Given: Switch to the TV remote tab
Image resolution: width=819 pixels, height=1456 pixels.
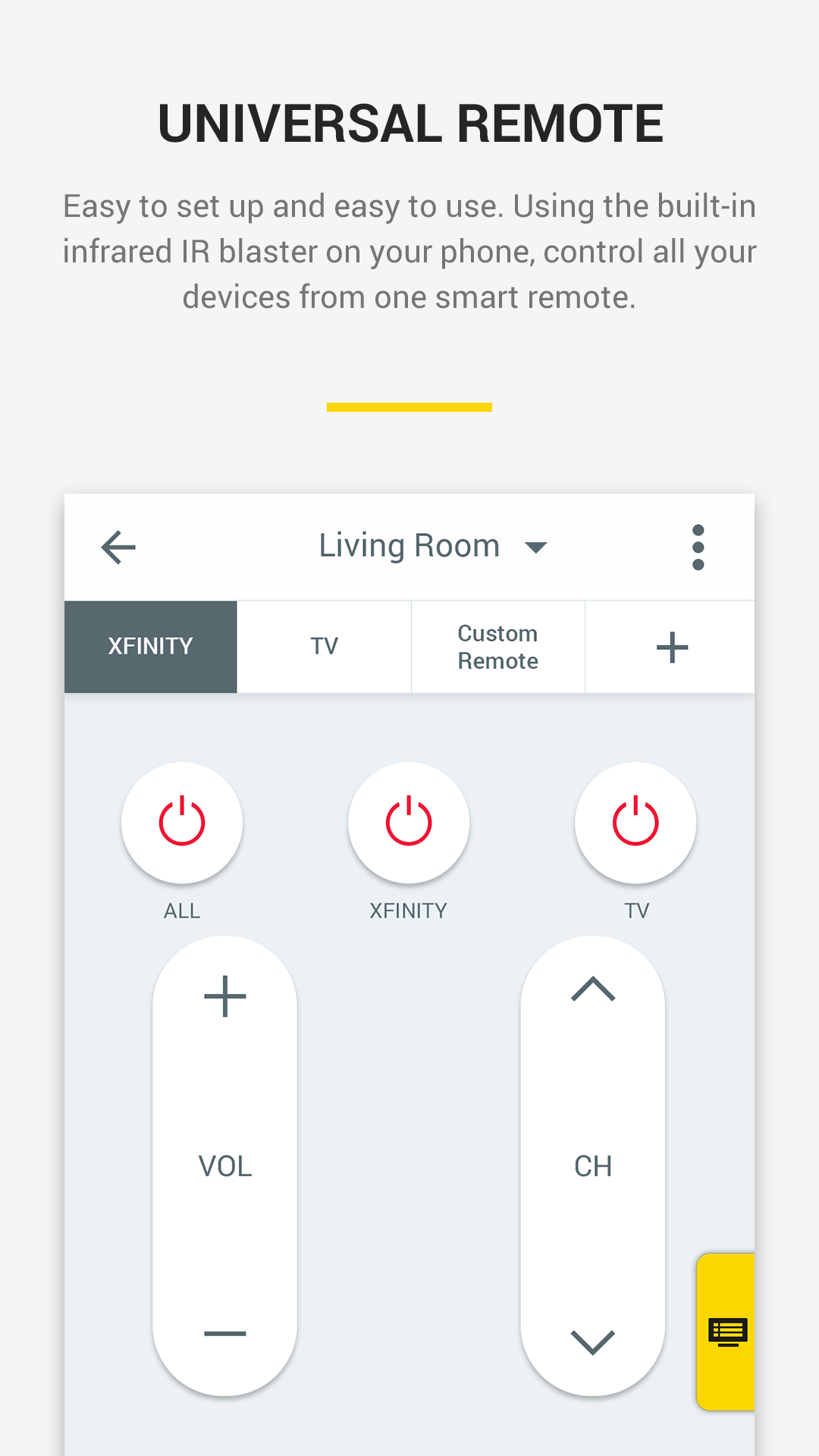Looking at the screenshot, I should coord(324,646).
